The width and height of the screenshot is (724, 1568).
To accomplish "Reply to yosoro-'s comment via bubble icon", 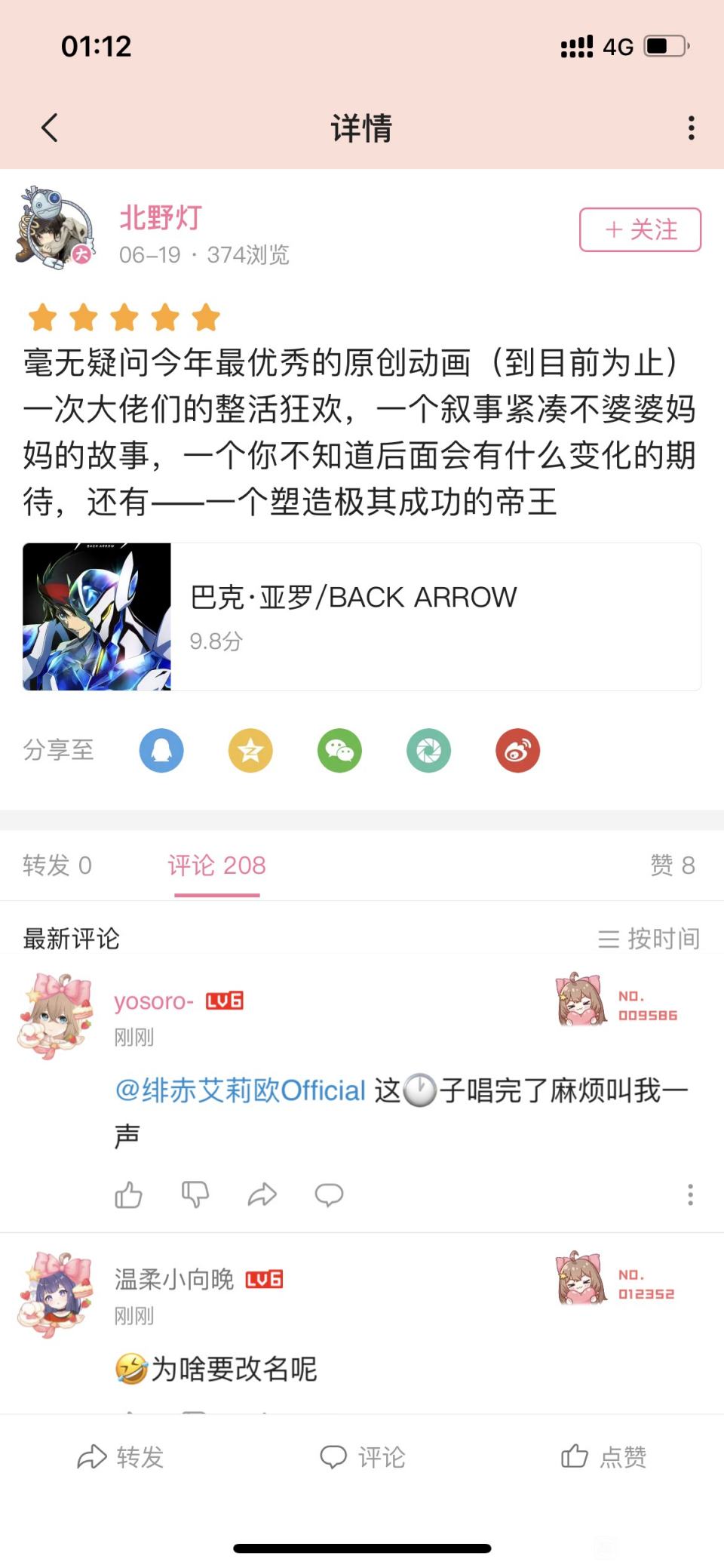I will (329, 1194).
